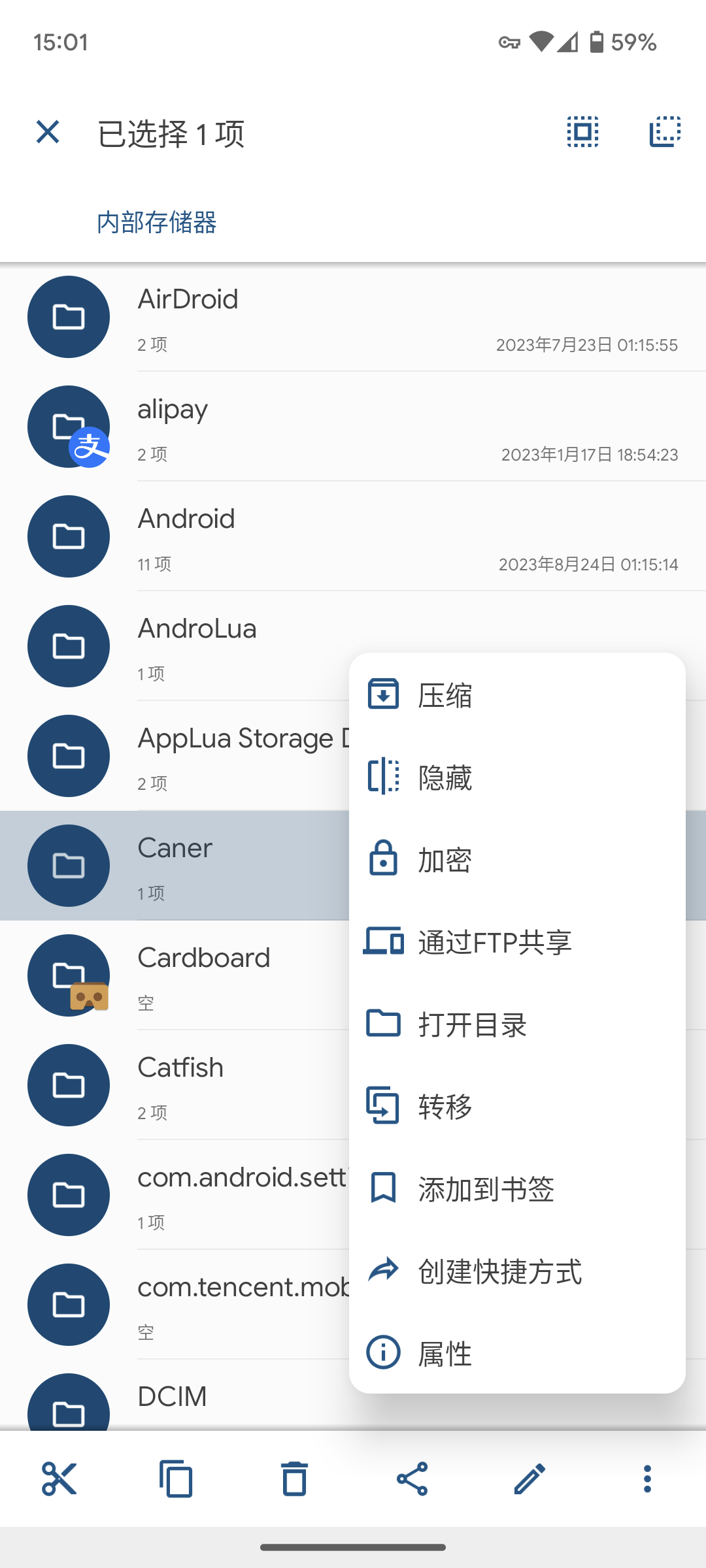Close the selection mode

pos(48,132)
